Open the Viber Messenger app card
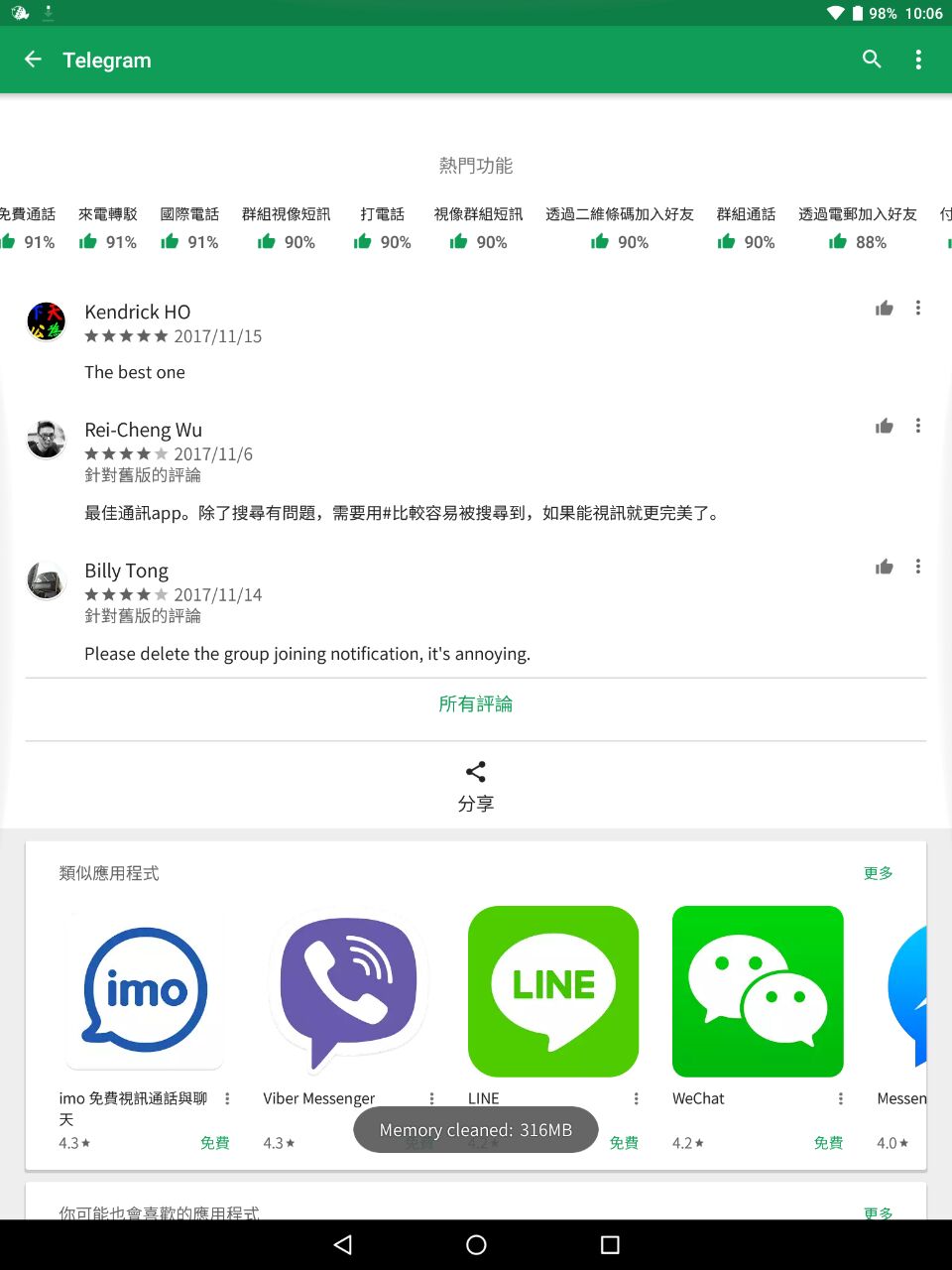Viewport: 952px width, 1270px height. pyautogui.click(x=349, y=990)
